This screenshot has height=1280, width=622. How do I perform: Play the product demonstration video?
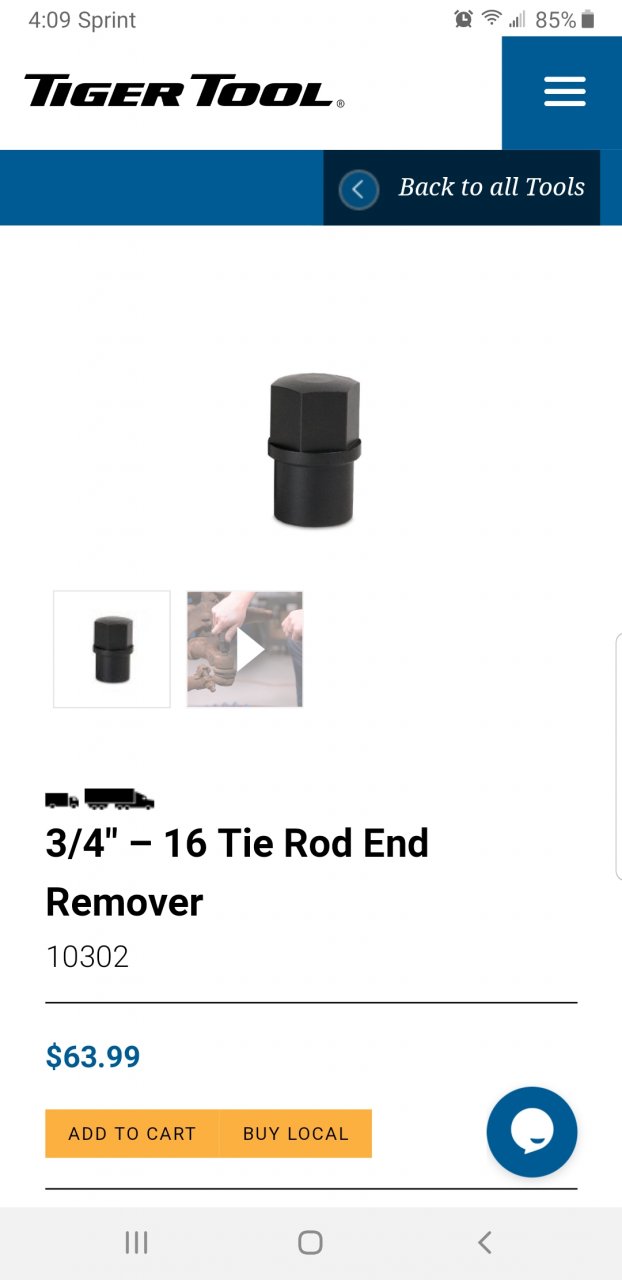tap(245, 649)
